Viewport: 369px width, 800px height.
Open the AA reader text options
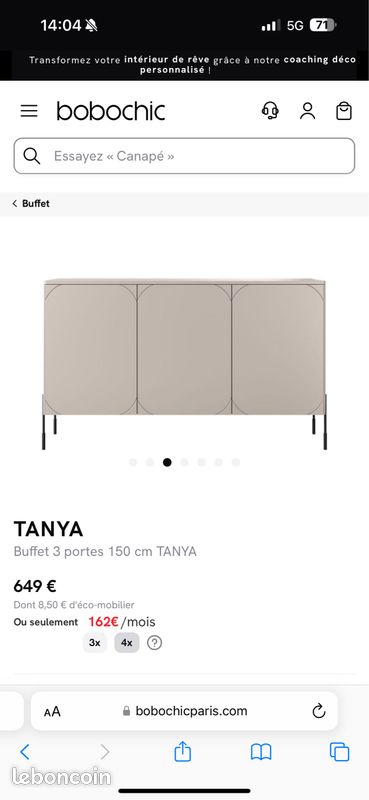(52, 711)
